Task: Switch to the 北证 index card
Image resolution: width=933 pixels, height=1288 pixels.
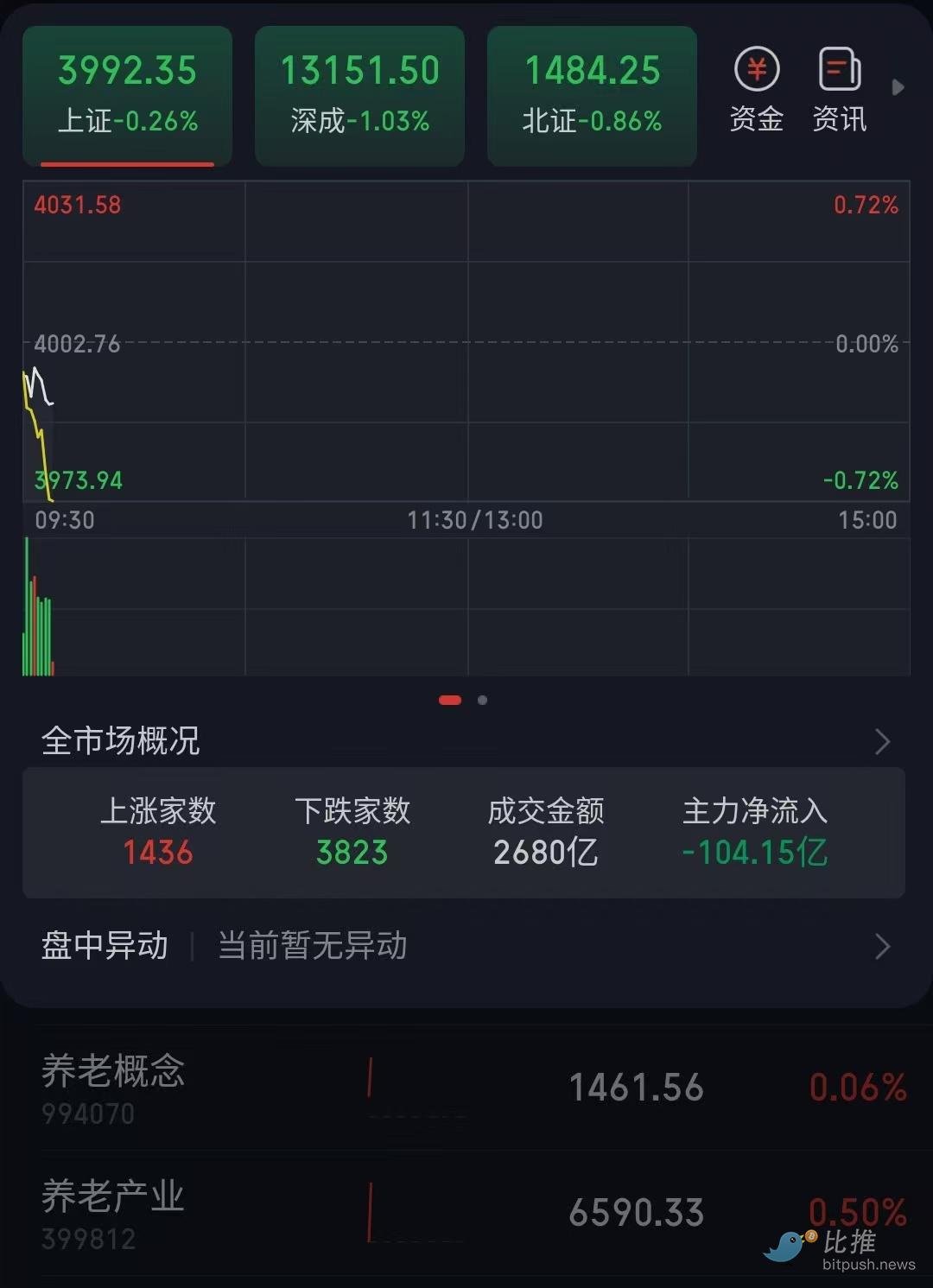Action: coord(592,95)
